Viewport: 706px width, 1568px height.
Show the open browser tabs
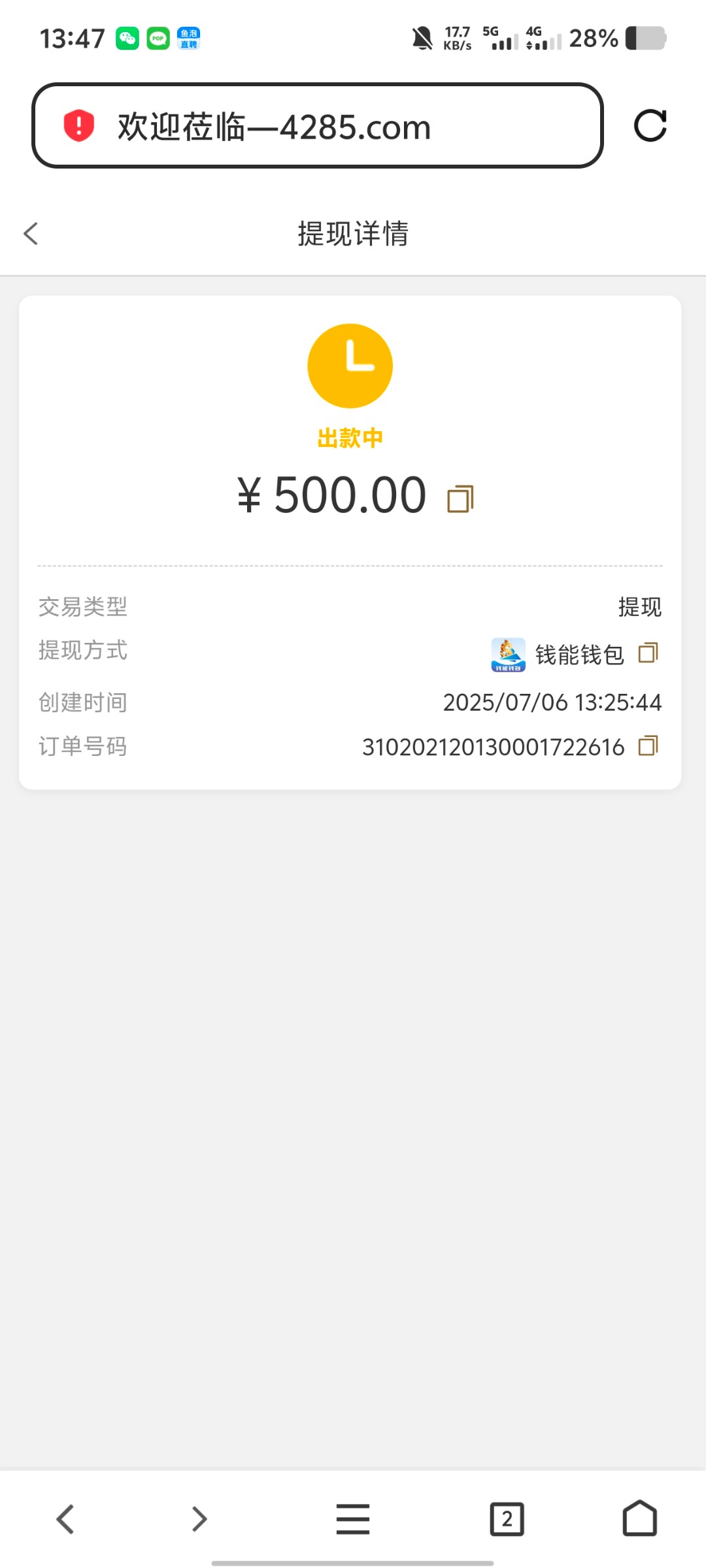pos(507,1518)
